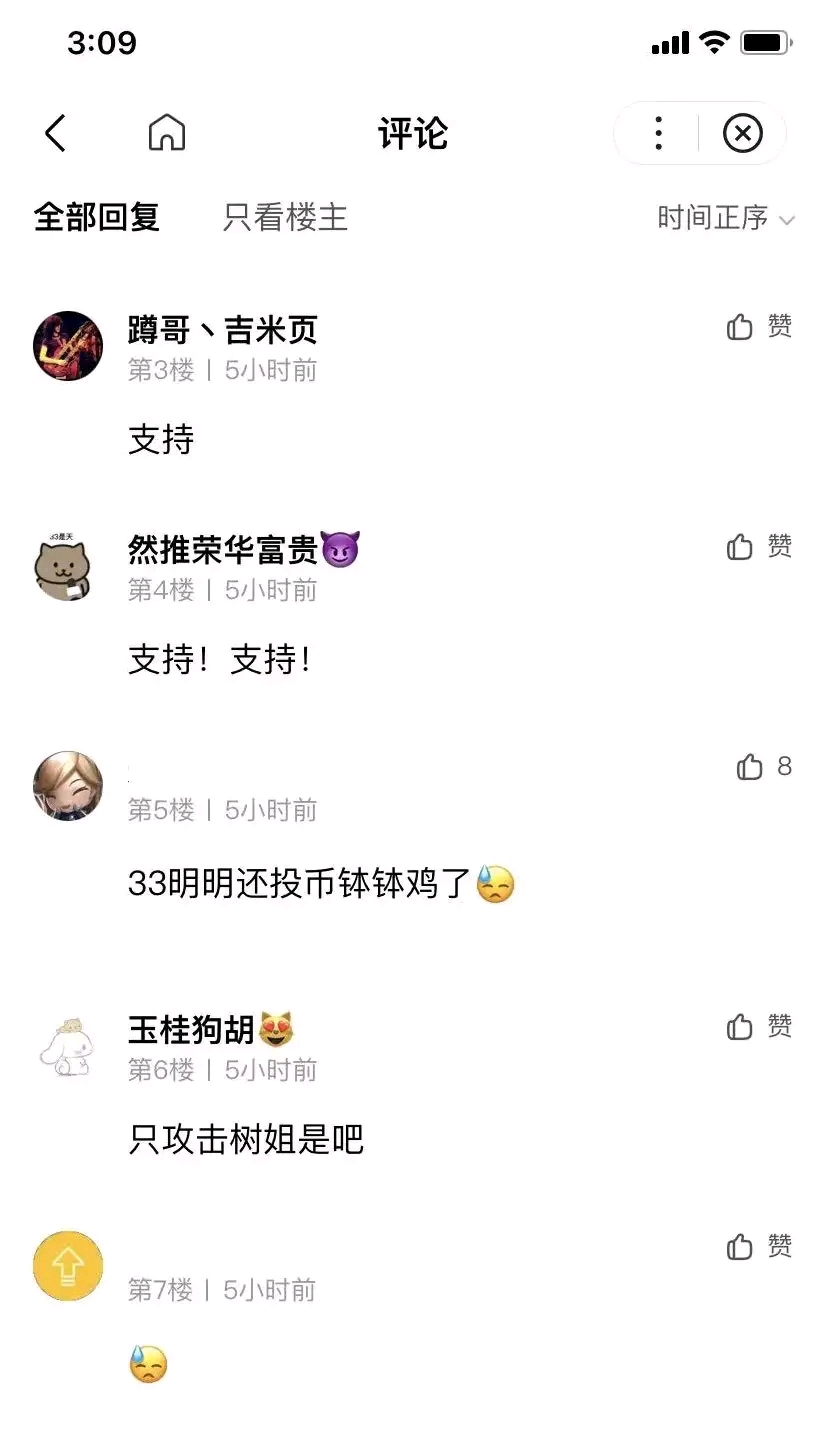825x1453 pixels.
Task: Switch to 只看楼主 tab
Action: tap(285, 217)
